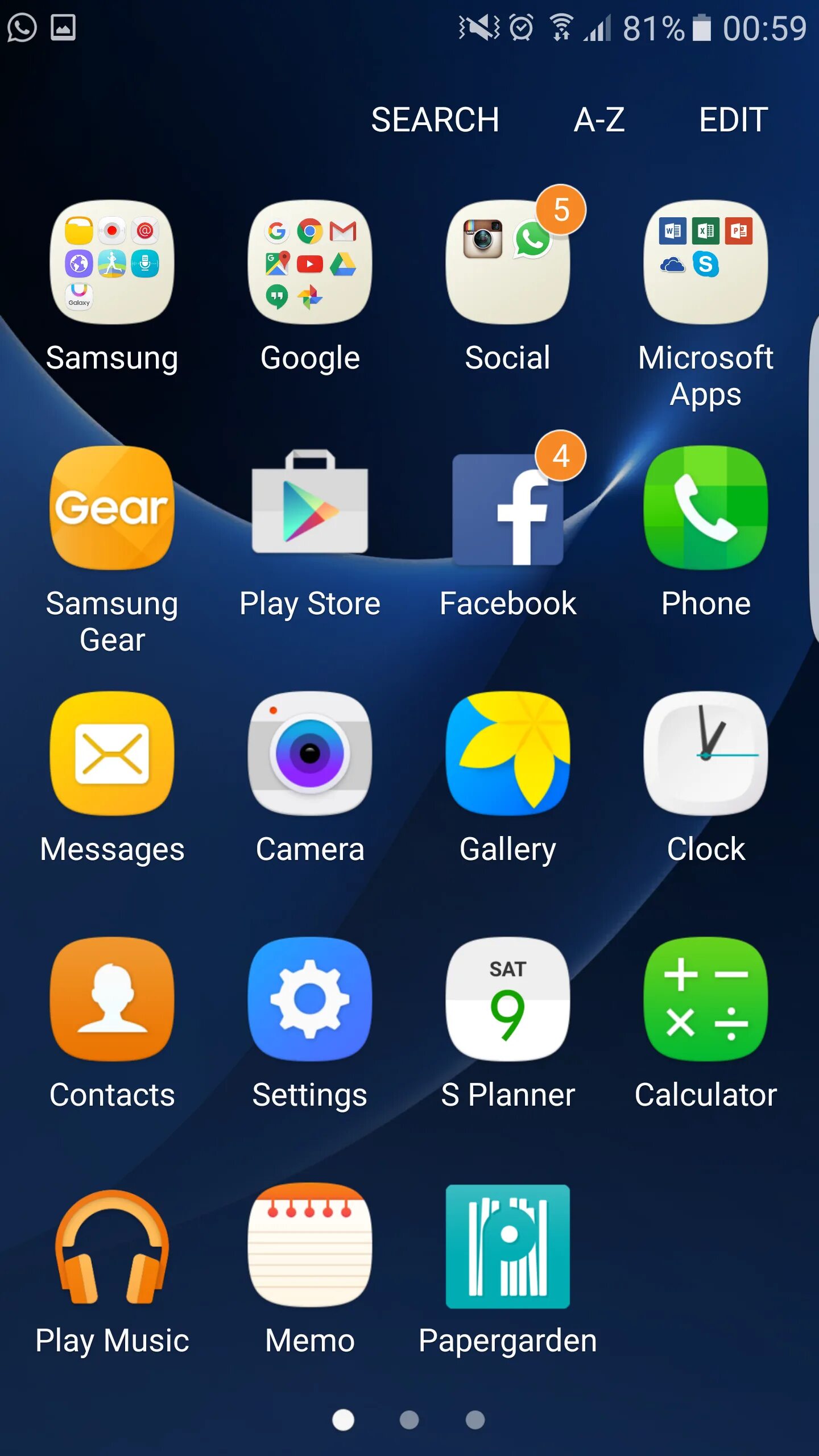Open the Gallery app

click(508, 756)
